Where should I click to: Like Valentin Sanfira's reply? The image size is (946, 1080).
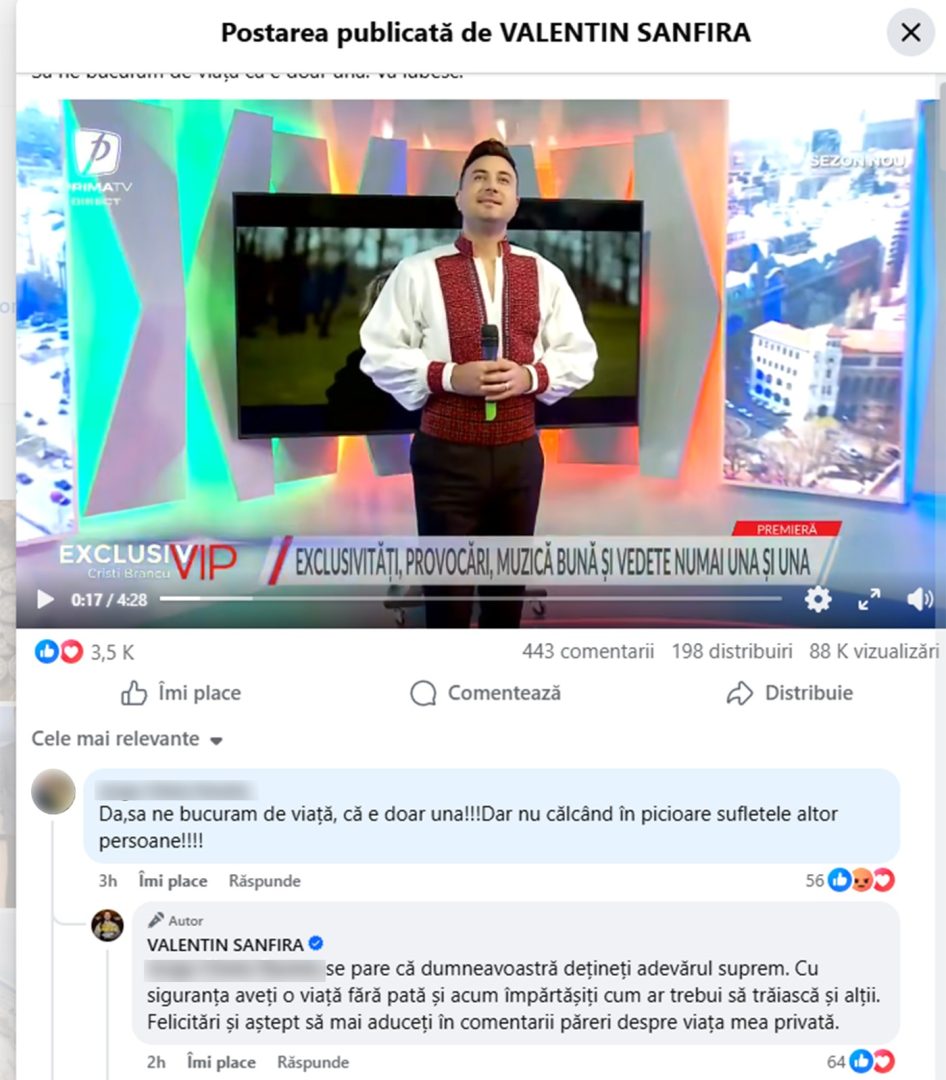tap(221, 1062)
